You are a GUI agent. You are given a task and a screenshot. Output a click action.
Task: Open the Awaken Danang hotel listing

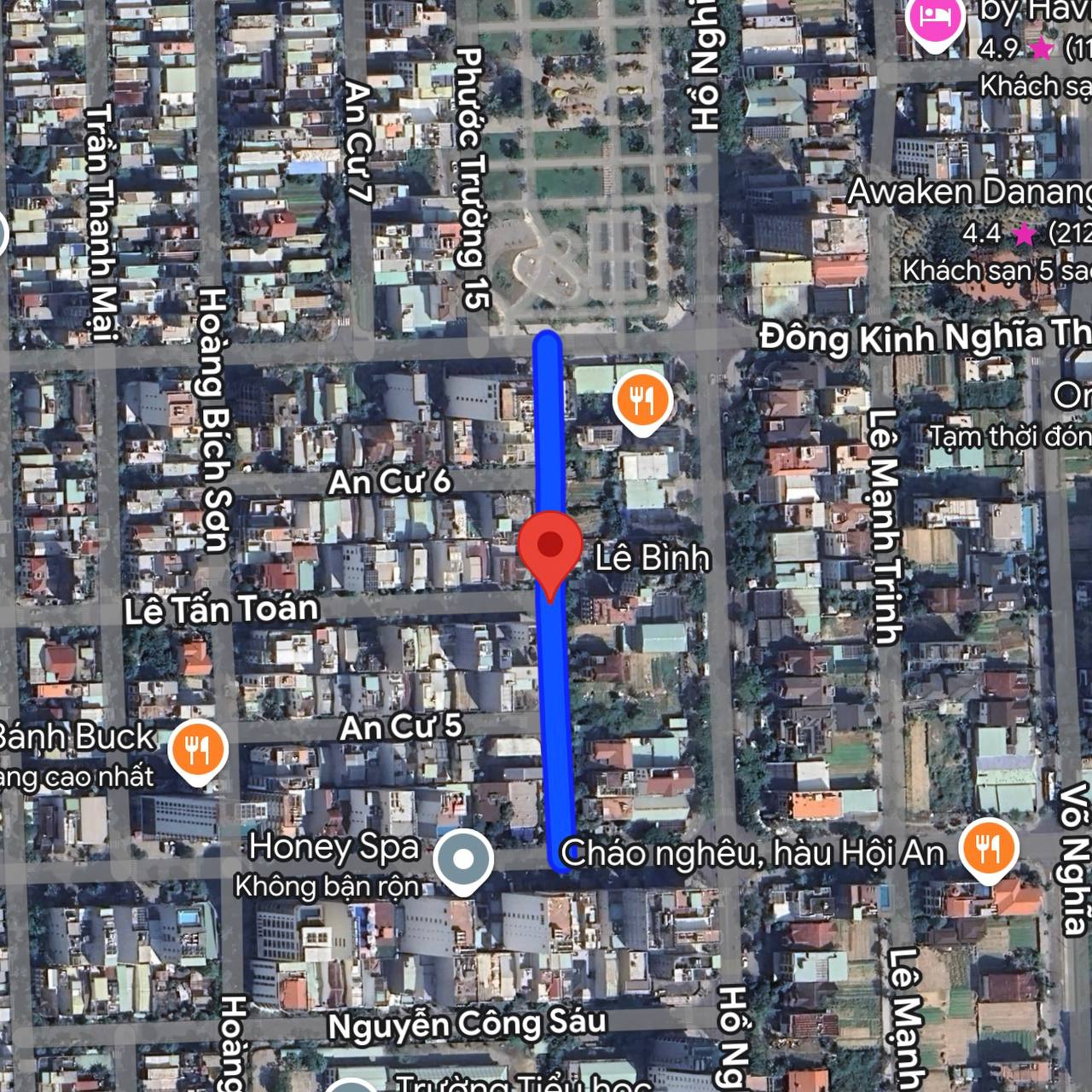(969, 193)
